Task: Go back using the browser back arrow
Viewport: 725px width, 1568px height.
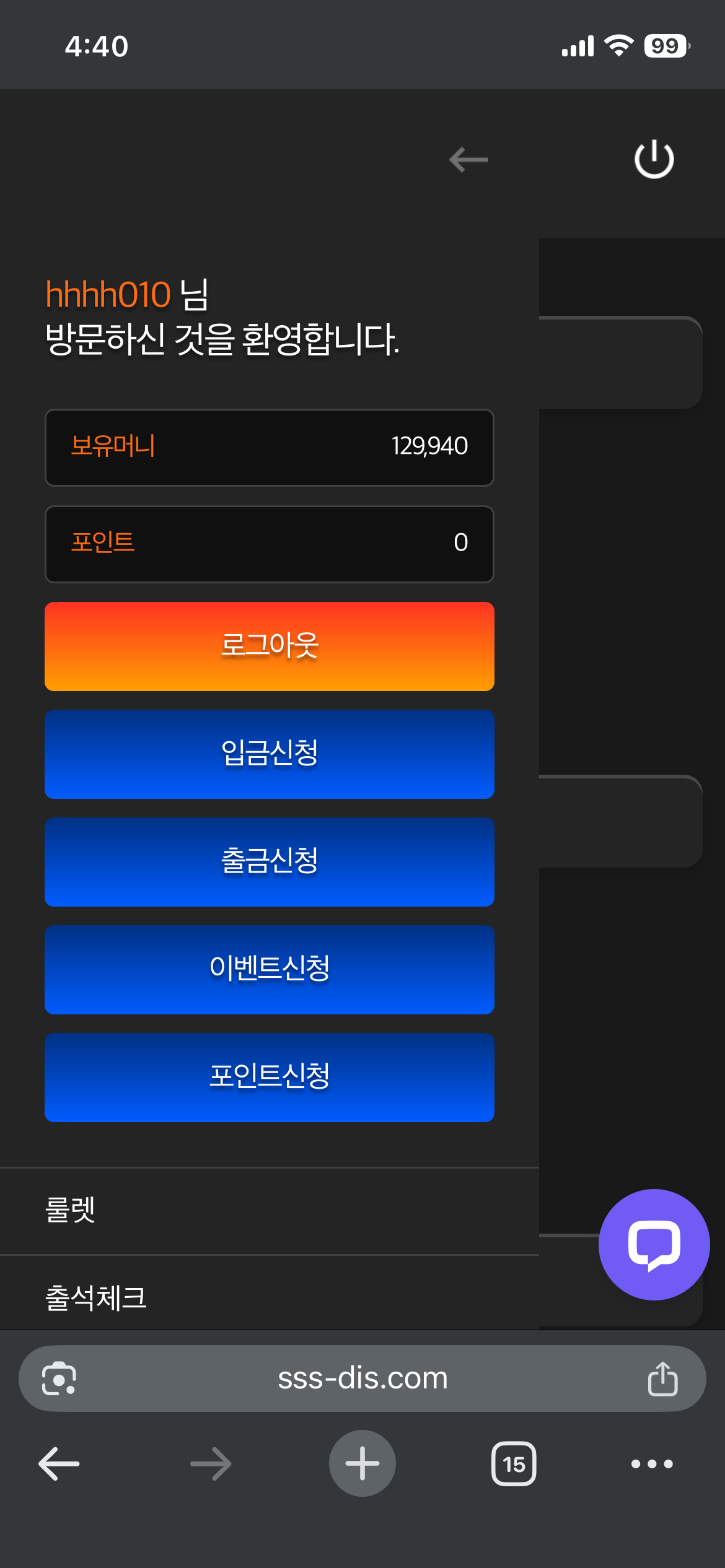Action: click(x=59, y=1464)
